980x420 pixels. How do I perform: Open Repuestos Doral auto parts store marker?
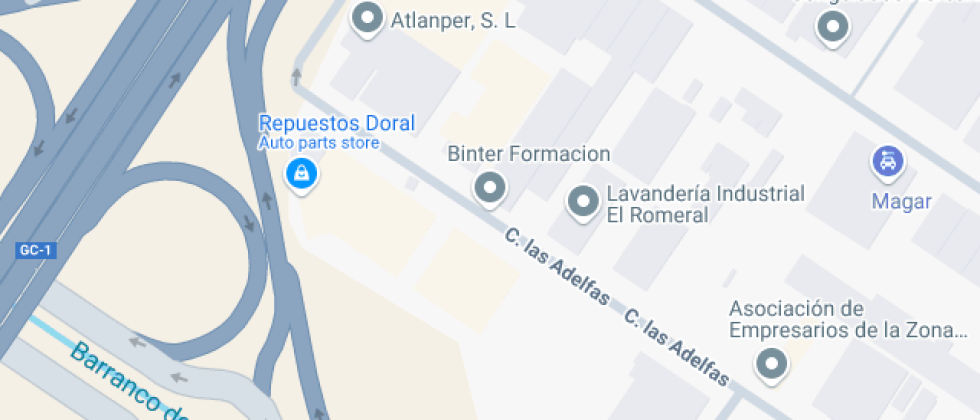pyautogui.click(x=300, y=175)
